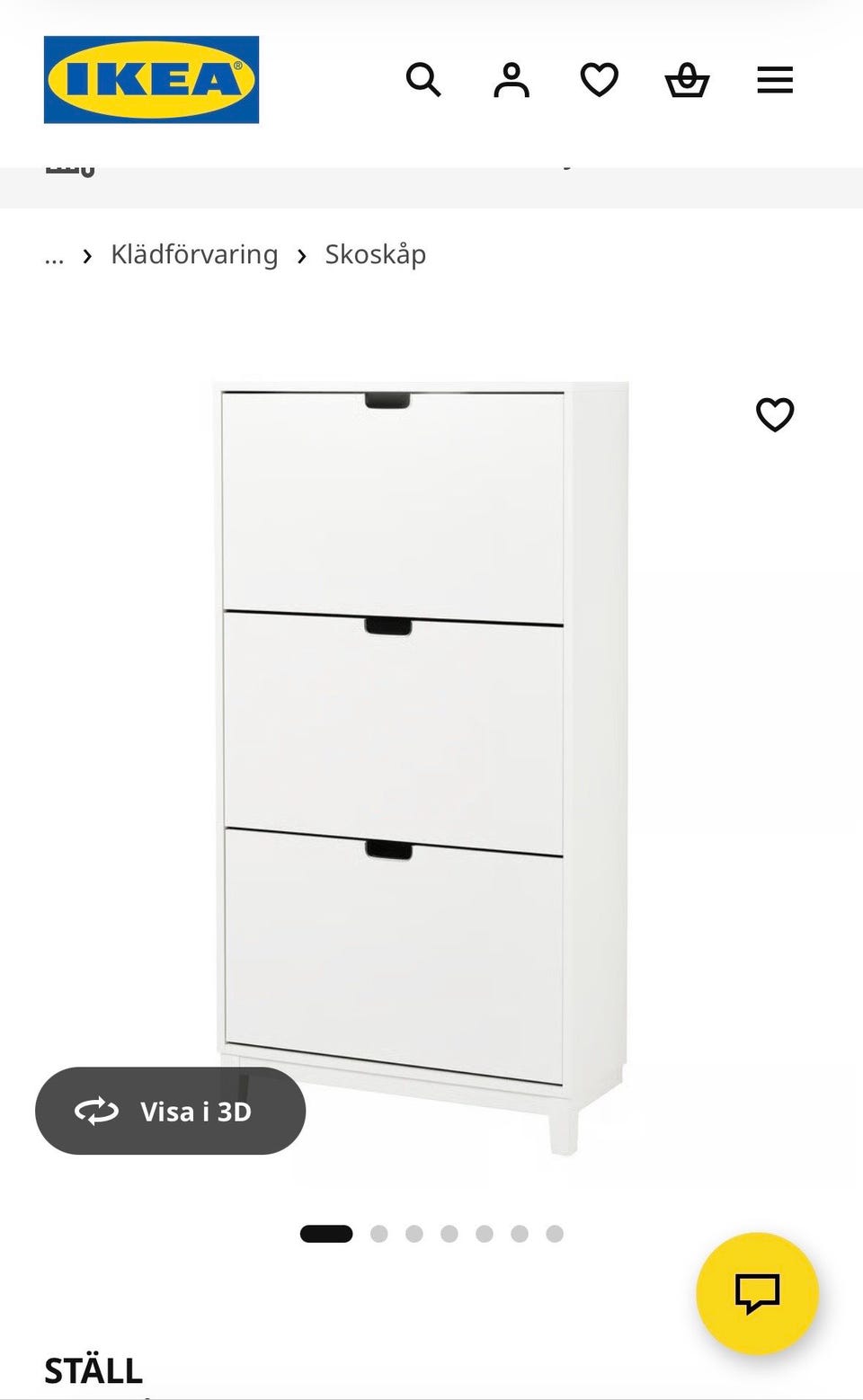The image size is (863, 1400).
Task: Save the shoe cabinet to favorites
Action: tap(775, 414)
